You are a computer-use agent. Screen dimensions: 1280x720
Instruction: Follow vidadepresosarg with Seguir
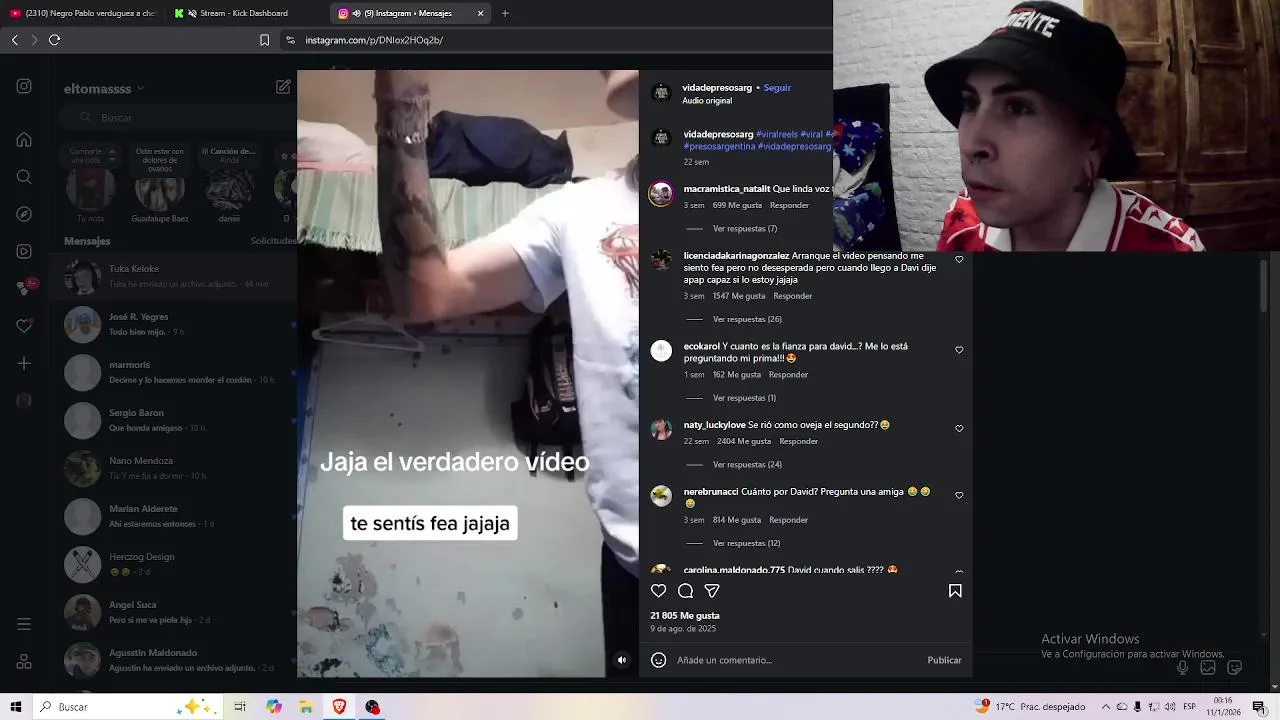(777, 88)
